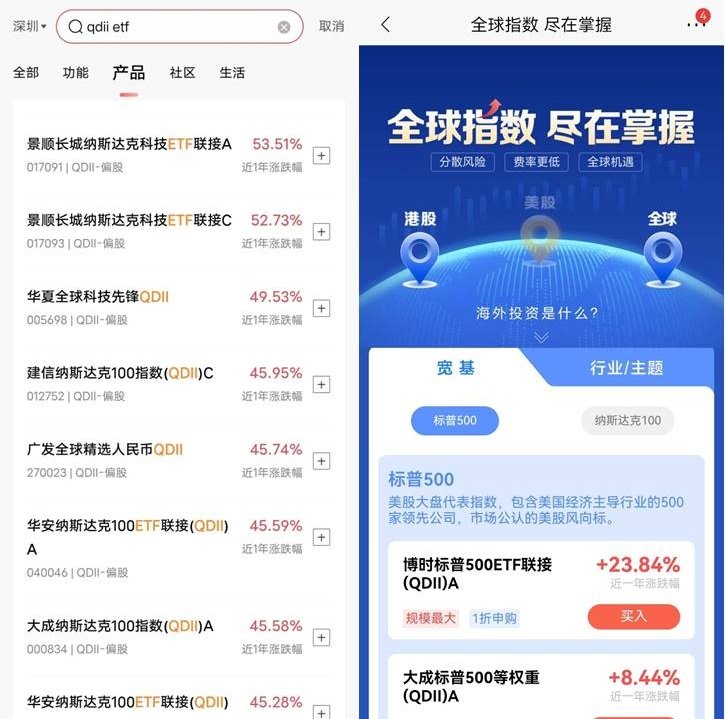Viewport: 725px width, 719px height.
Task: Open the three-dot more options menu
Action: coord(696,25)
